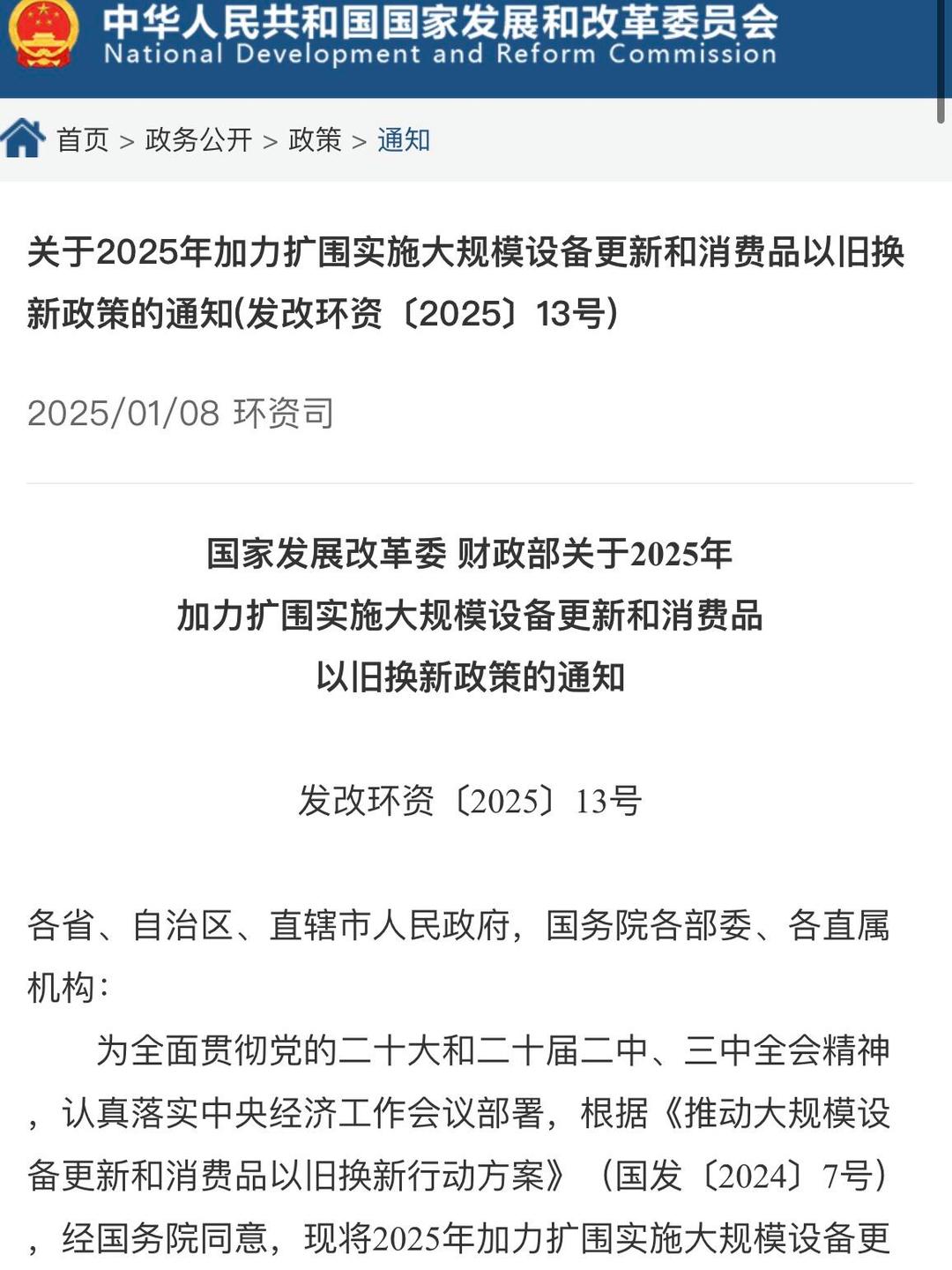The height and width of the screenshot is (1270, 952).
Task: Open the 首页 breadcrumb link
Action: pyautogui.click(x=84, y=139)
